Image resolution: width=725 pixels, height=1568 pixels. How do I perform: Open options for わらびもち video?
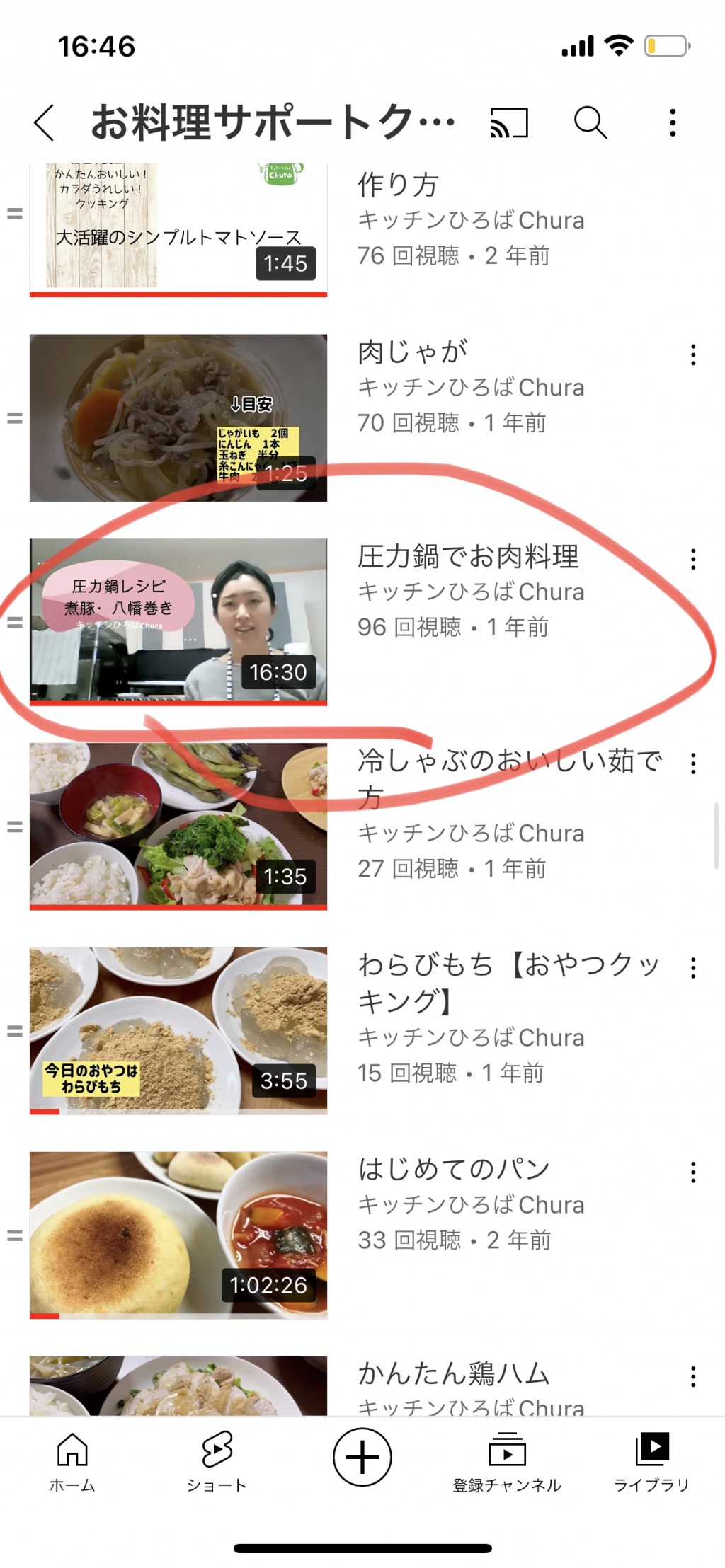pyautogui.click(x=693, y=968)
